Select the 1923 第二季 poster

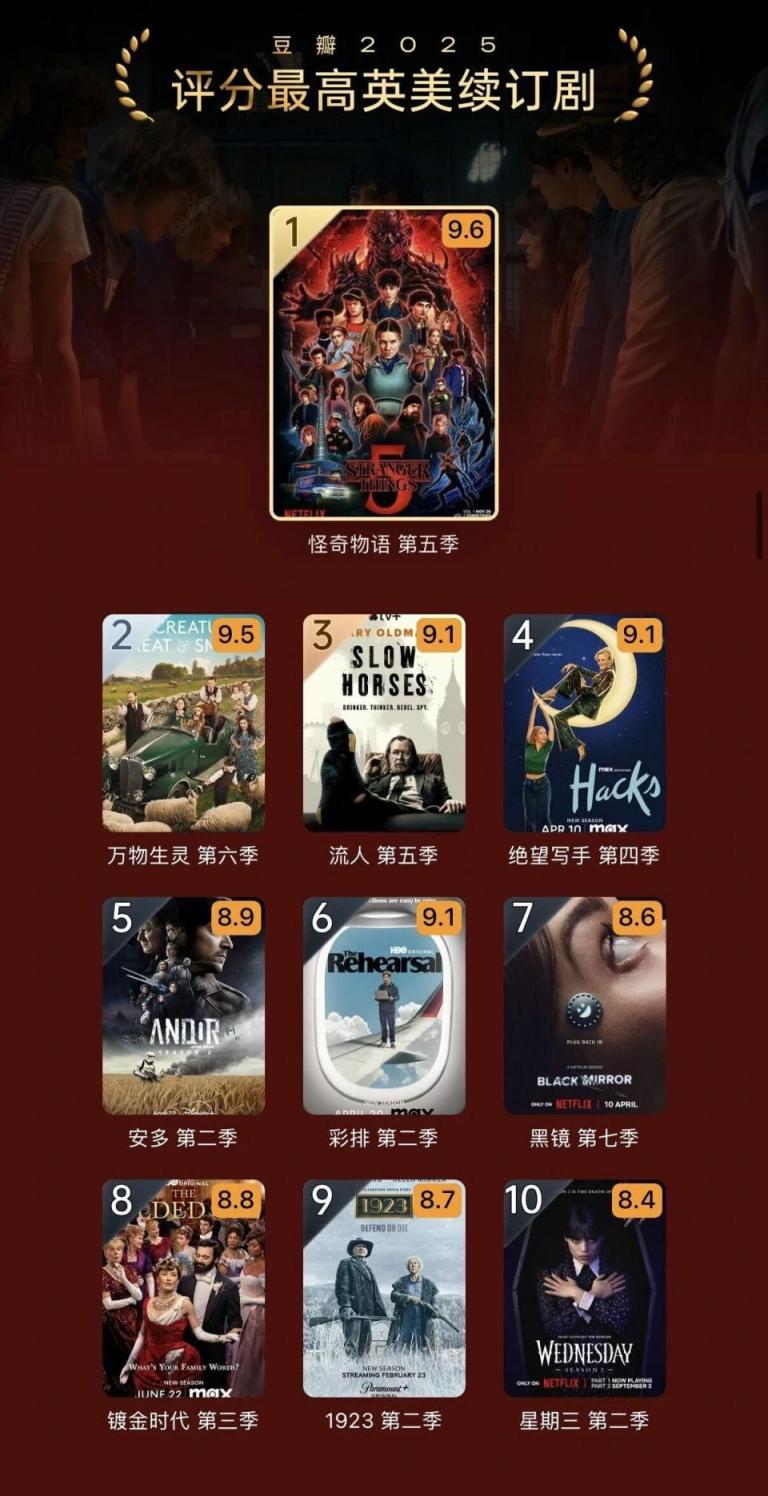pyautogui.click(x=384, y=1288)
